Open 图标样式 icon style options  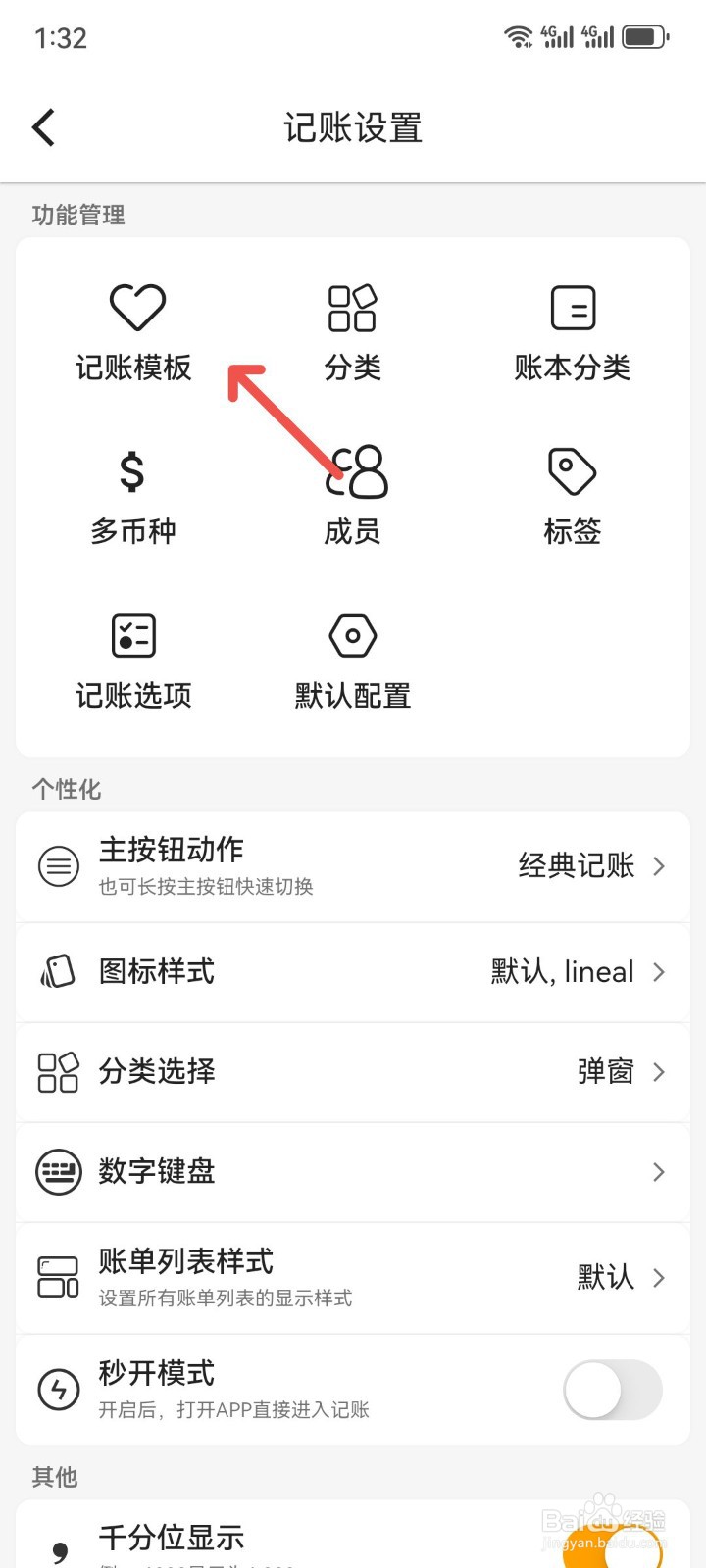tap(353, 972)
